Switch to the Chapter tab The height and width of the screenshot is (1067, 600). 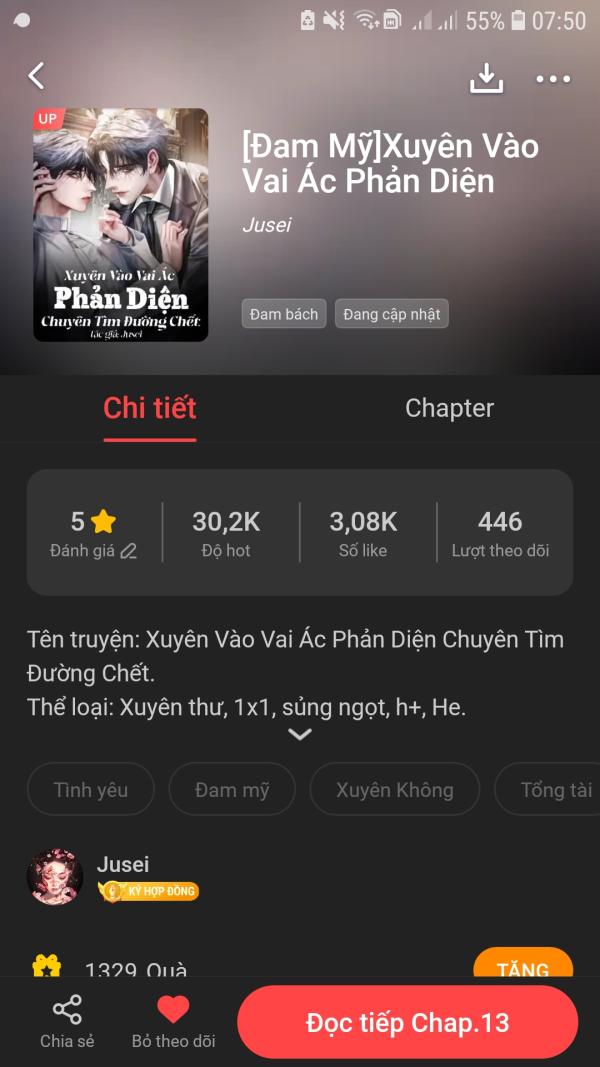click(x=449, y=408)
